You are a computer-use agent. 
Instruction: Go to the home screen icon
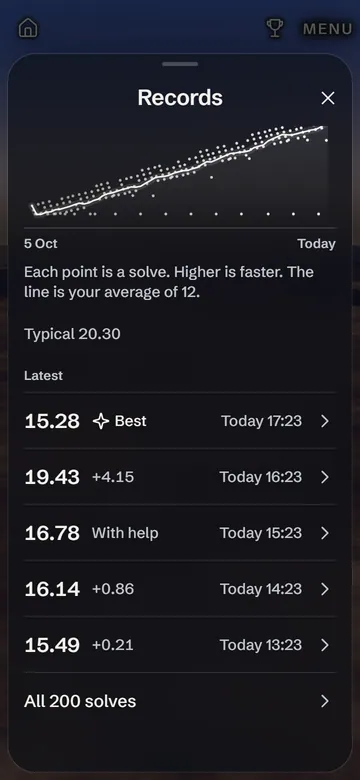pos(28,28)
